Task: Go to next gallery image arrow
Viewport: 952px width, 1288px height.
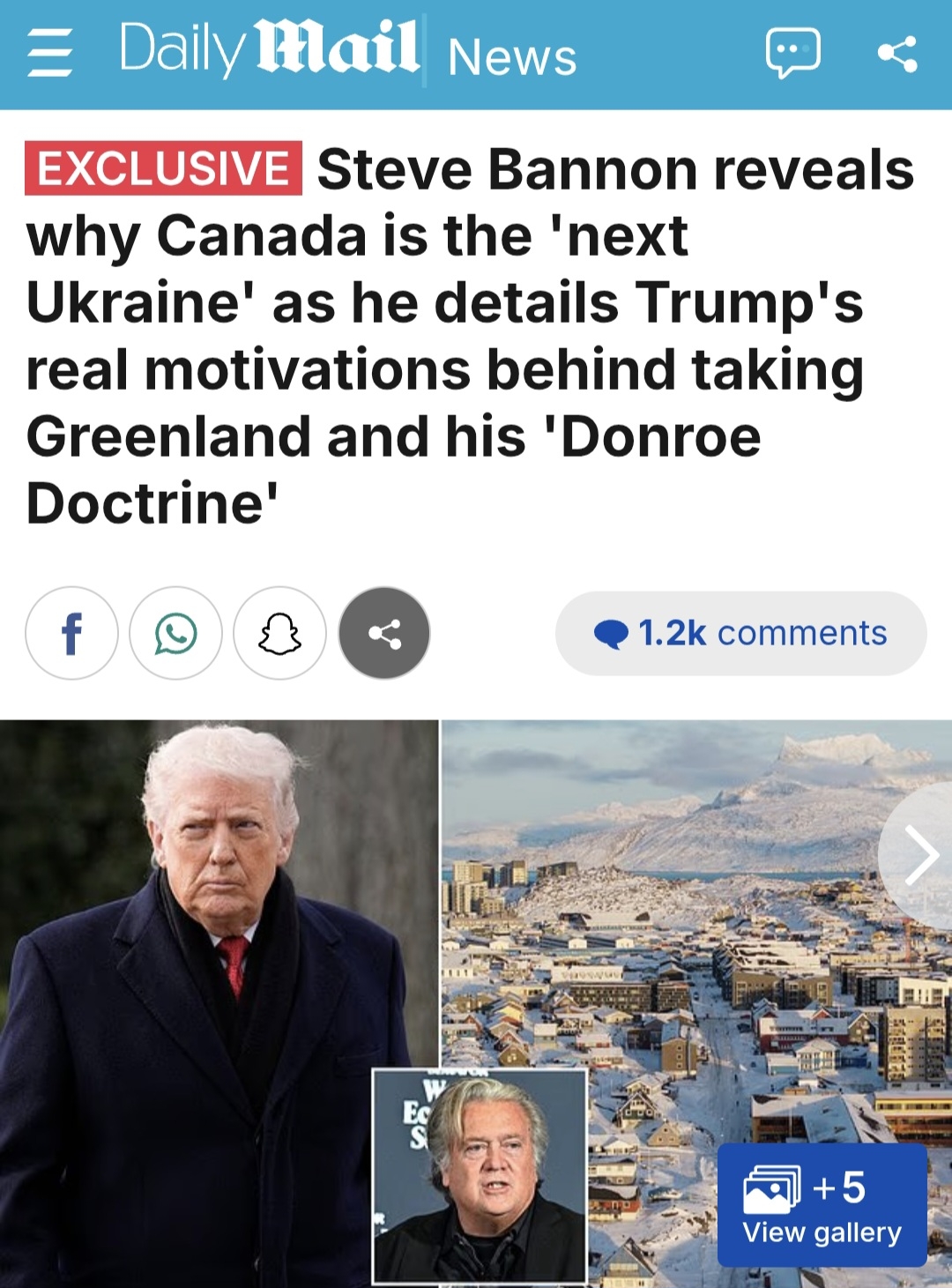Action: 920,855
